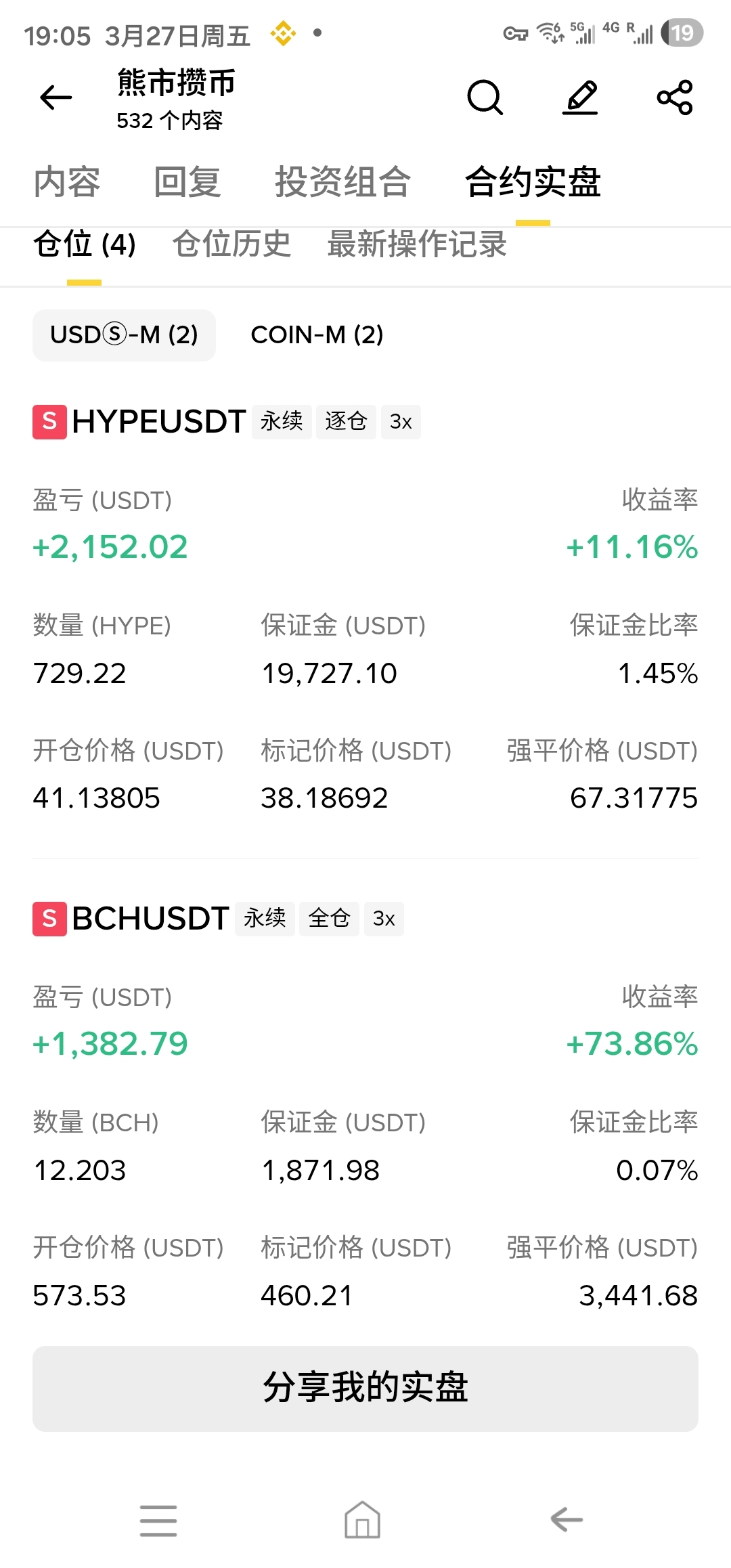
Task: Go to the system home screen
Action: click(363, 1521)
